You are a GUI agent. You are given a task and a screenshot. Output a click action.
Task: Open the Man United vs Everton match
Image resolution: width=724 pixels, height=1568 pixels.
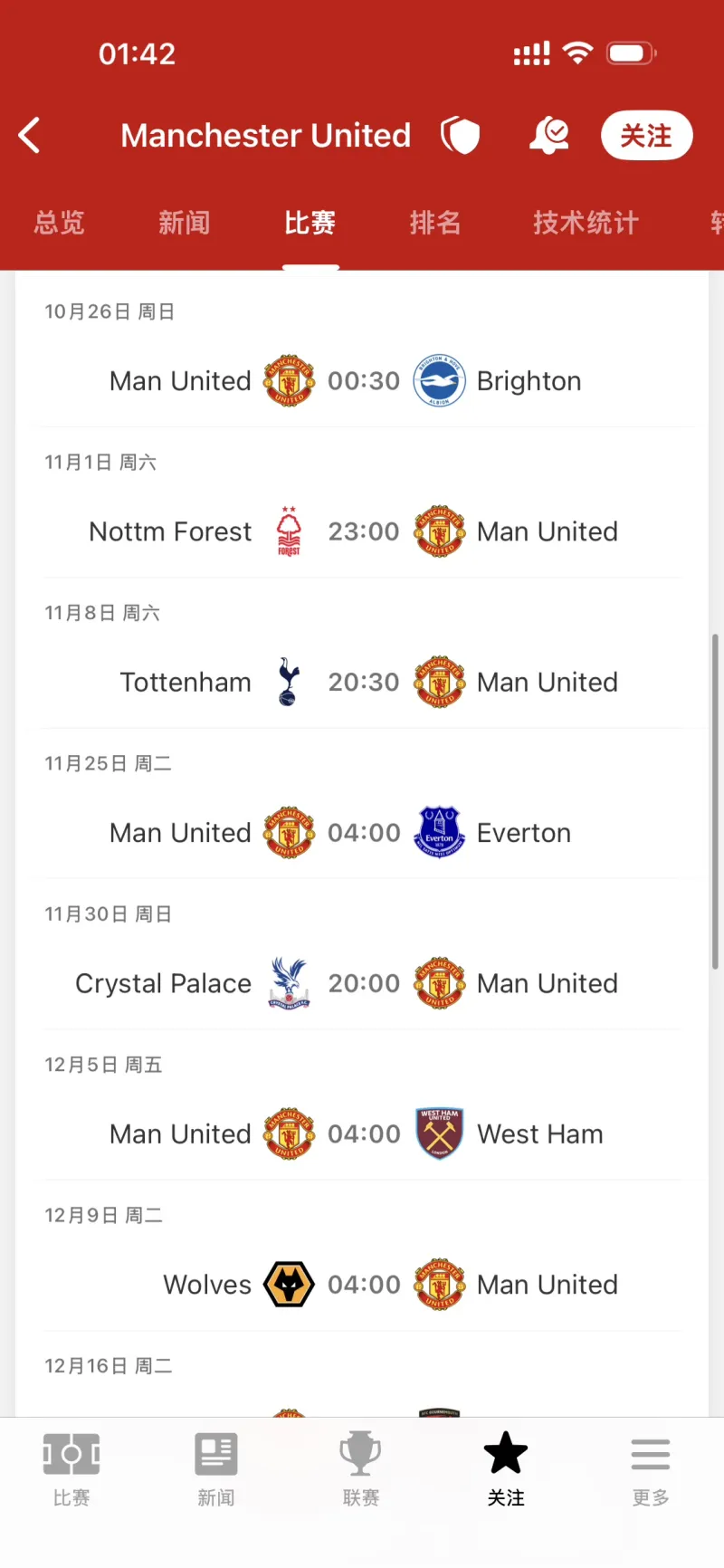(x=362, y=833)
